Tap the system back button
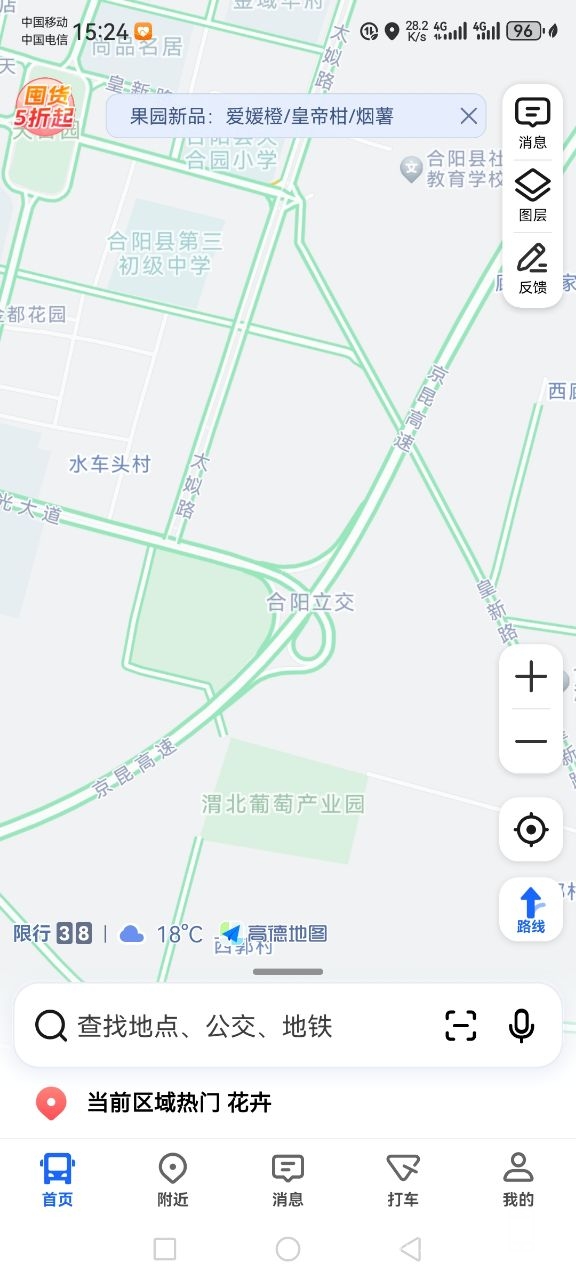The height and width of the screenshot is (1280, 576). [x=410, y=1248]
